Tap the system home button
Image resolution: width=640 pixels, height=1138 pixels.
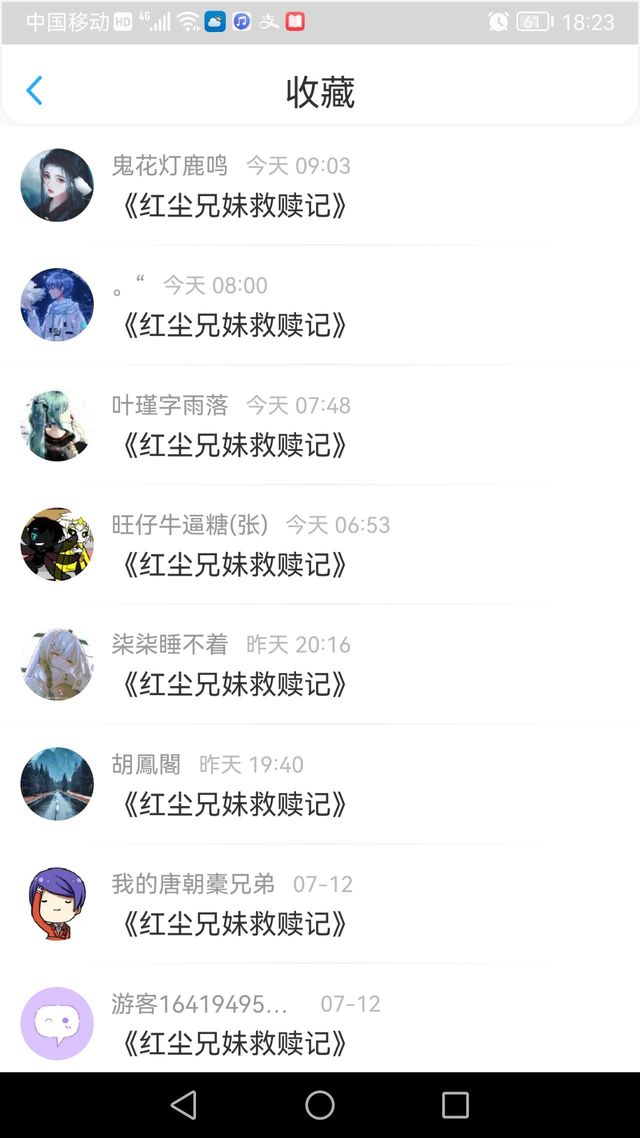point(320,1104)
